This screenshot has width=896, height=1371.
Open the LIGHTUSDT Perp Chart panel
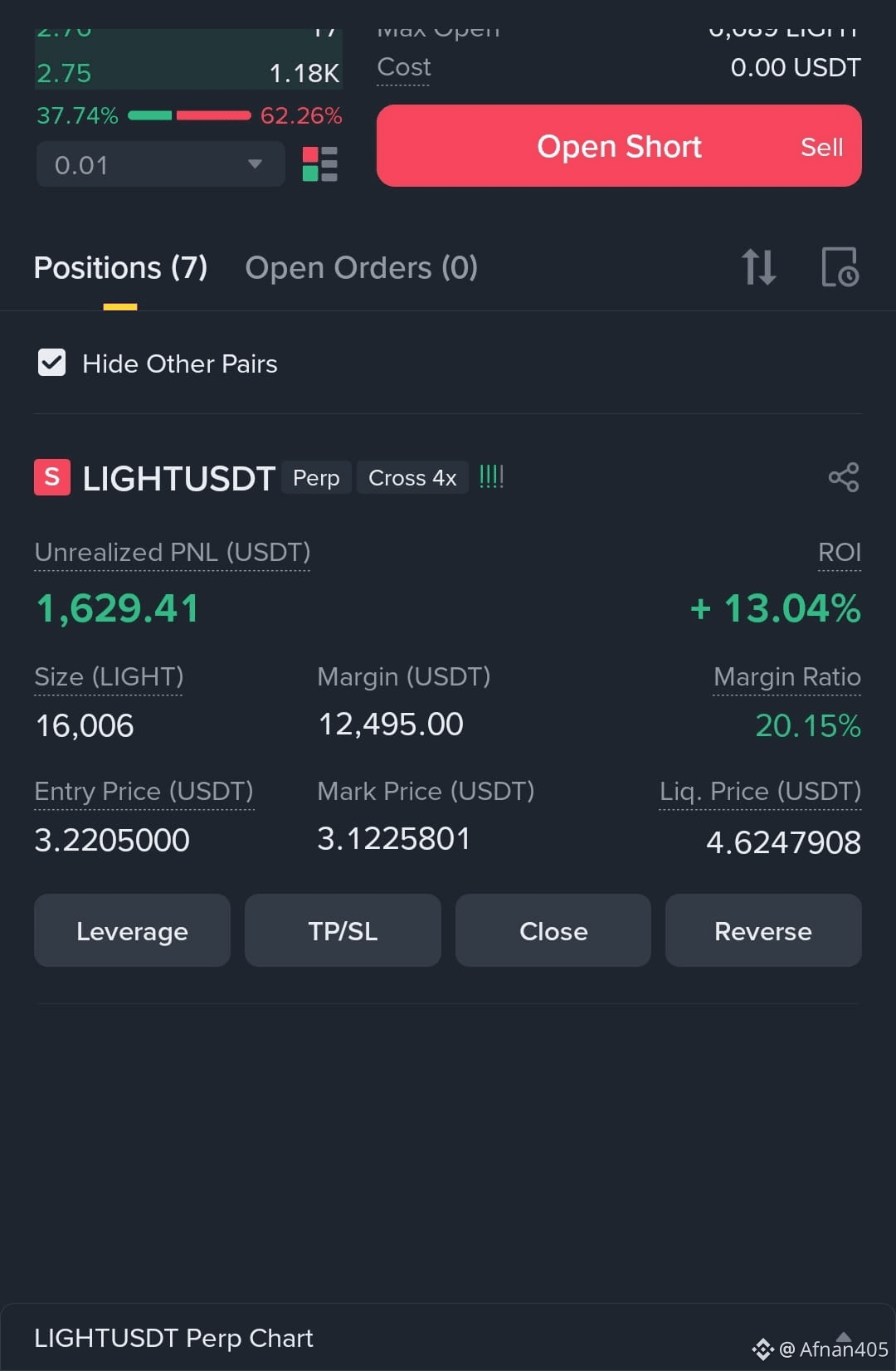(x=173, y=1337)
